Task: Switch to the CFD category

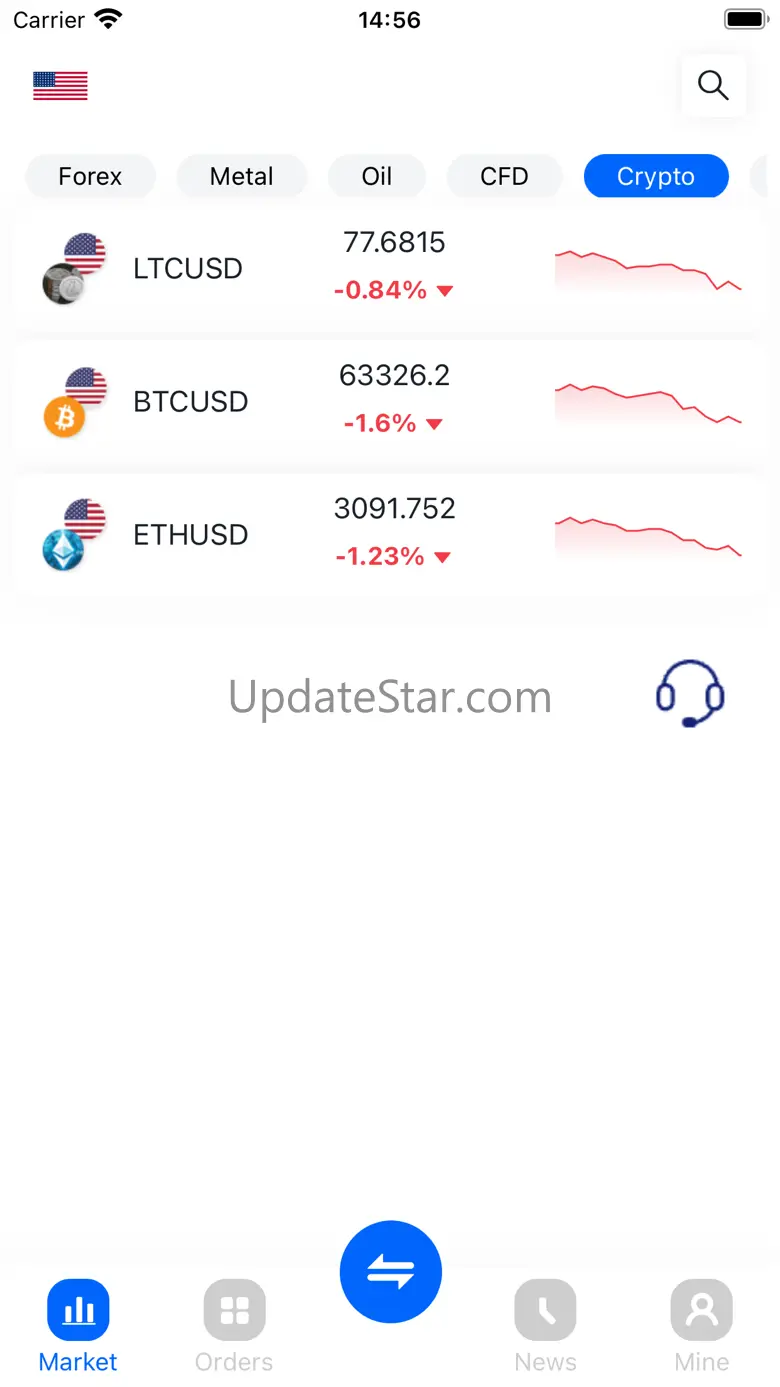Action: (504, 177)
